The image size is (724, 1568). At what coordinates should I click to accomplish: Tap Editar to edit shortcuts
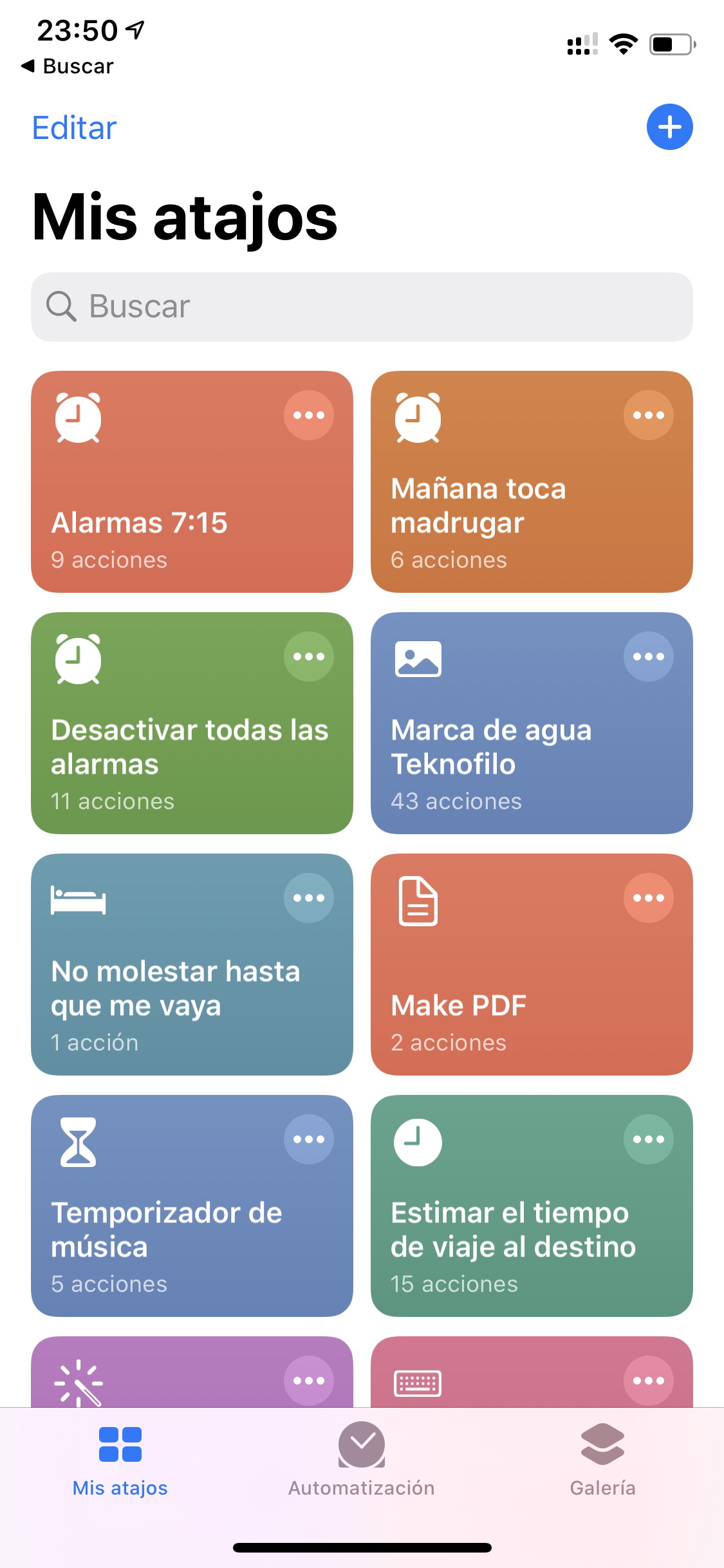click(x=74, y=127)
